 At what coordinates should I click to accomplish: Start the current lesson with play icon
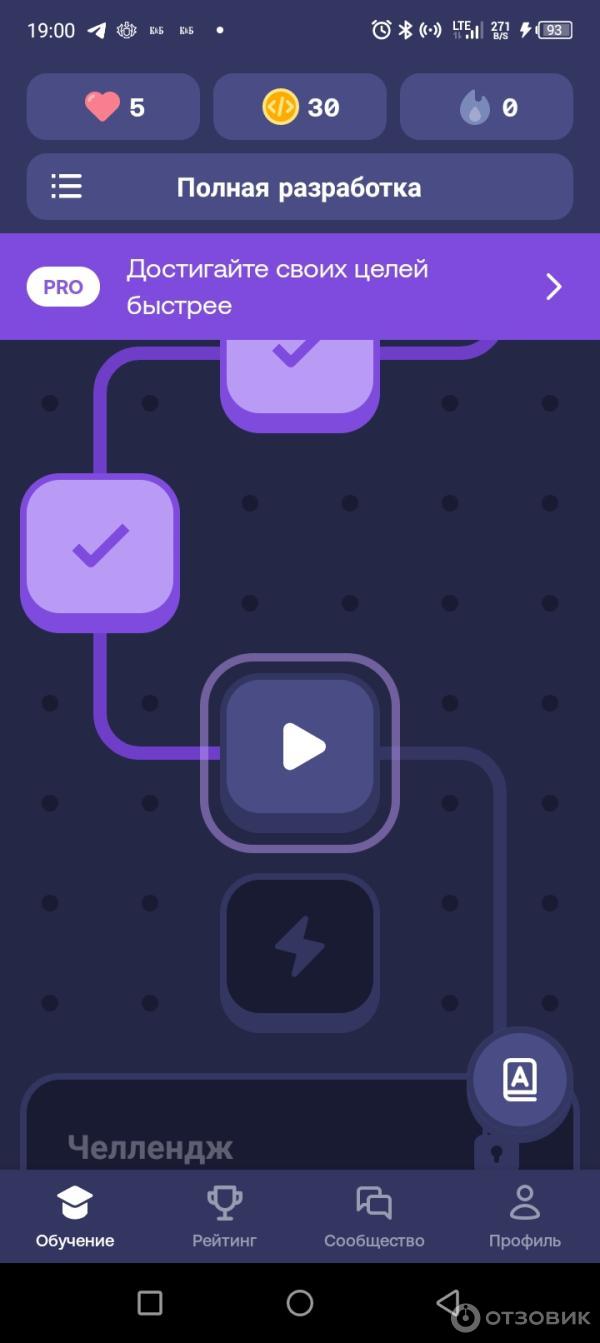(x=300, y=748)
